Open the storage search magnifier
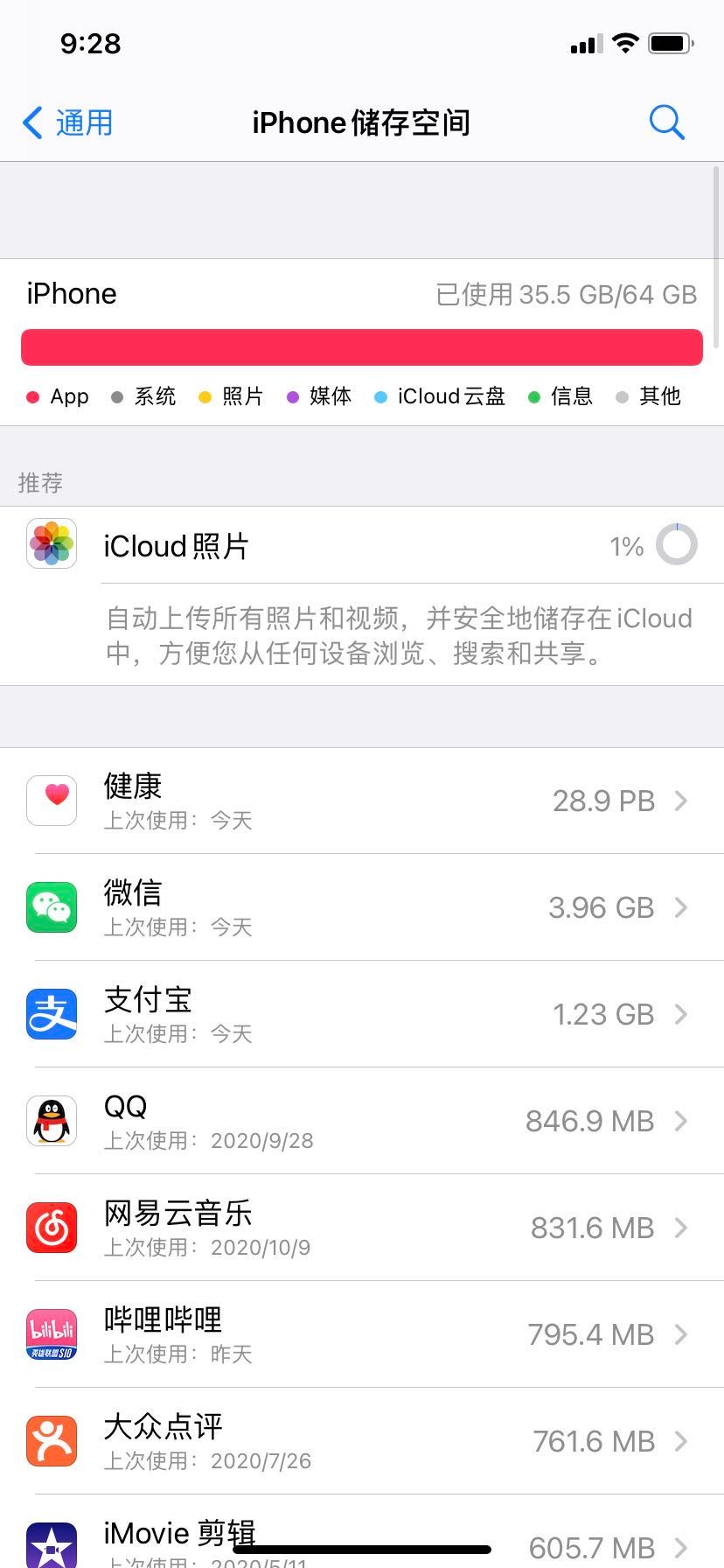Viewport: 724px width, 1568px height. [x=666, y=122]
